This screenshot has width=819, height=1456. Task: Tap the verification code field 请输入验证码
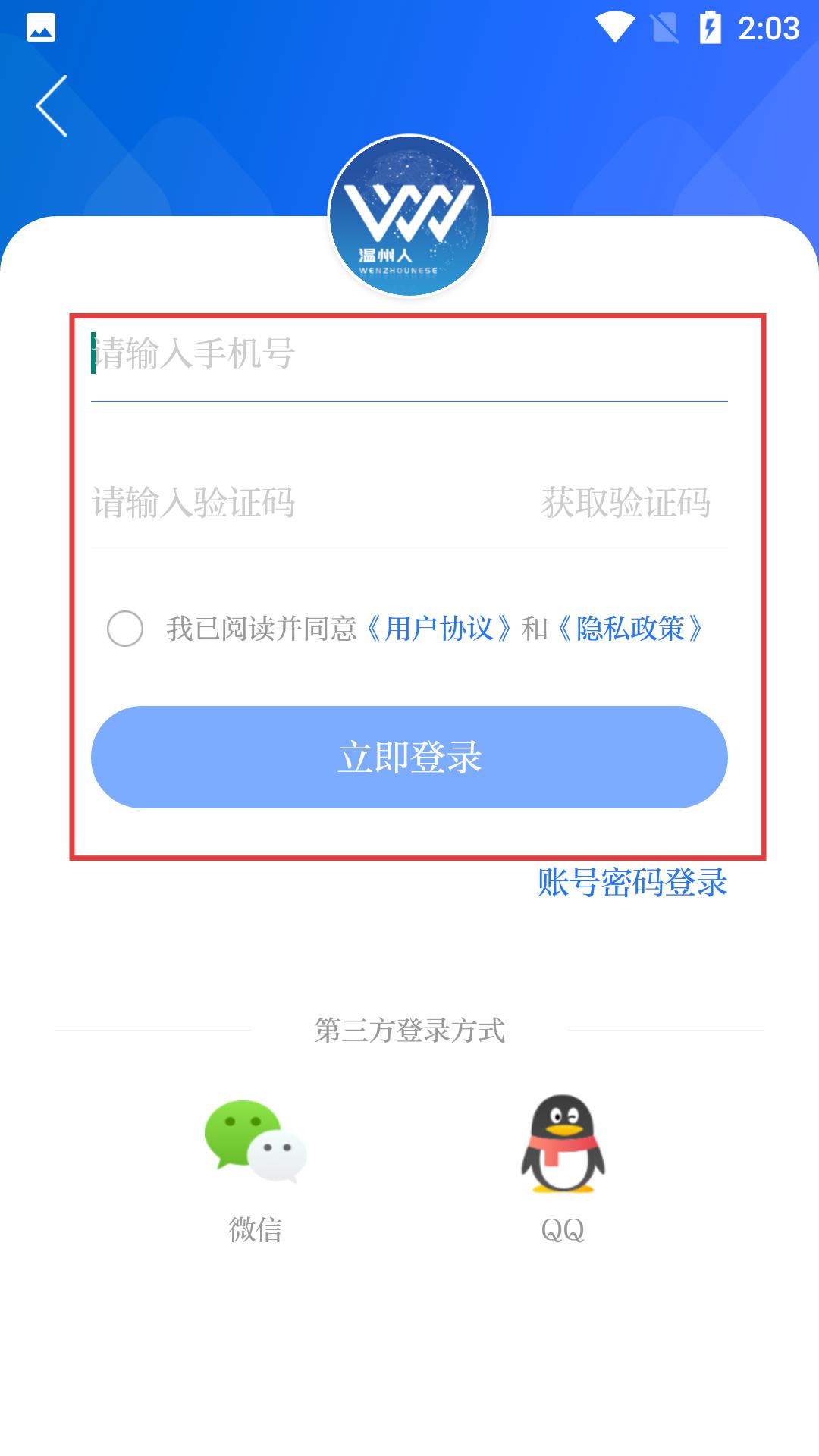pos(227,500)
